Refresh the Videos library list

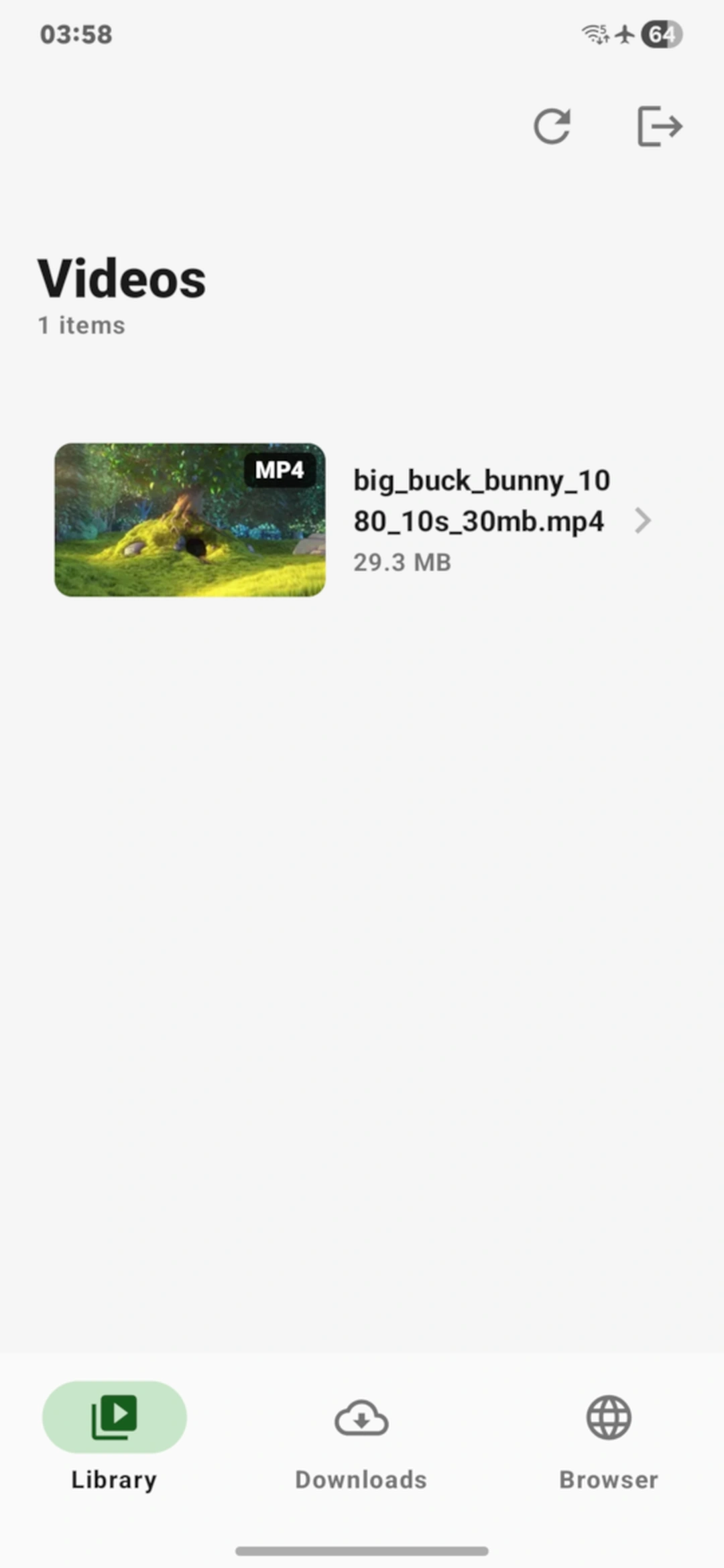[x=552, y=126]
